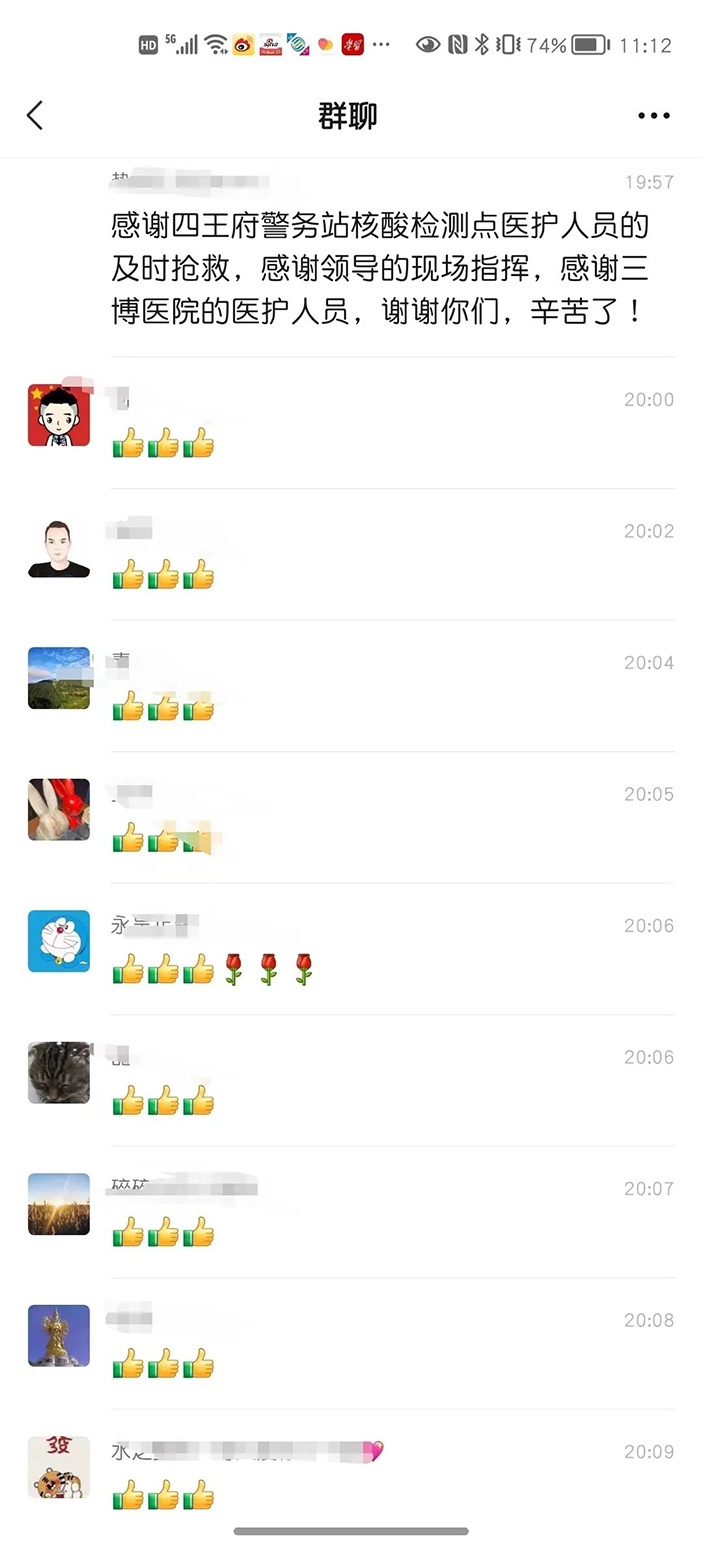Go back using the top-left arrow
703x1547 pixels.
coord(35,116)
